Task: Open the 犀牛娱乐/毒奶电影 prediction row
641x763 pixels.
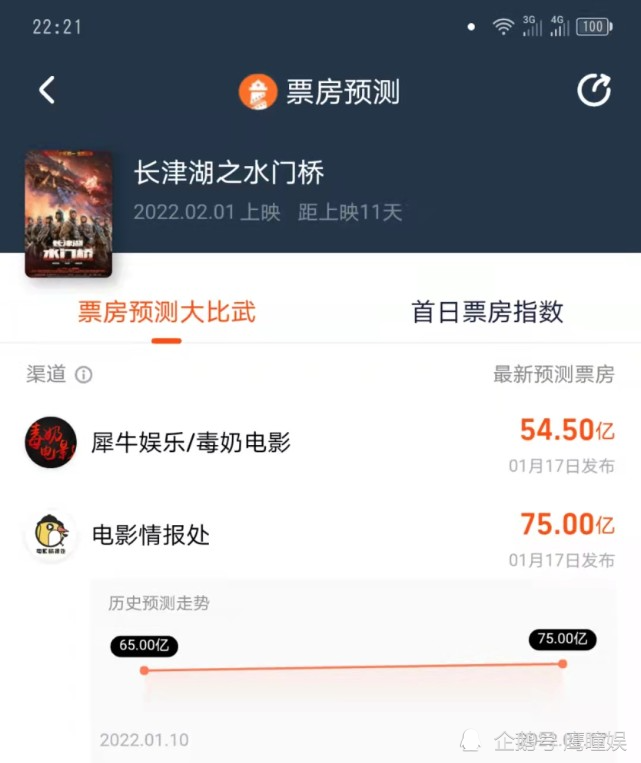Action: pos(320,442)
